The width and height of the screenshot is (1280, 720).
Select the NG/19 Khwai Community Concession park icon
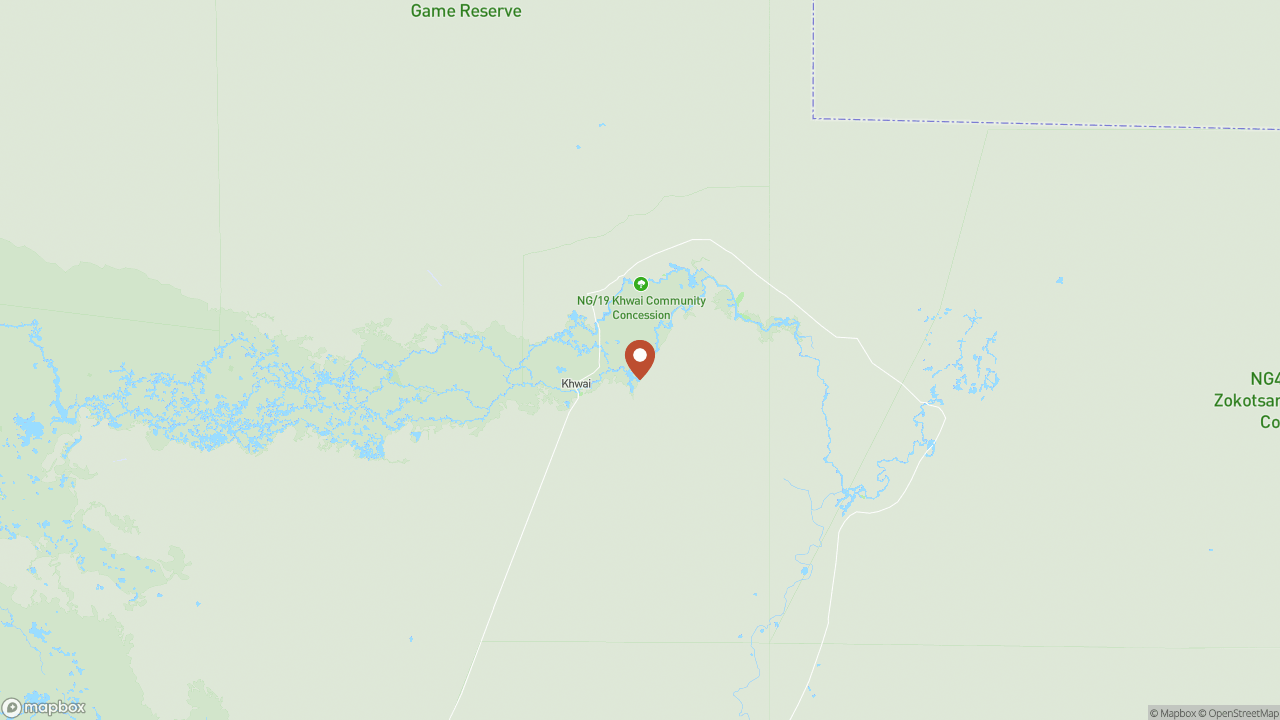click(641, 284)
